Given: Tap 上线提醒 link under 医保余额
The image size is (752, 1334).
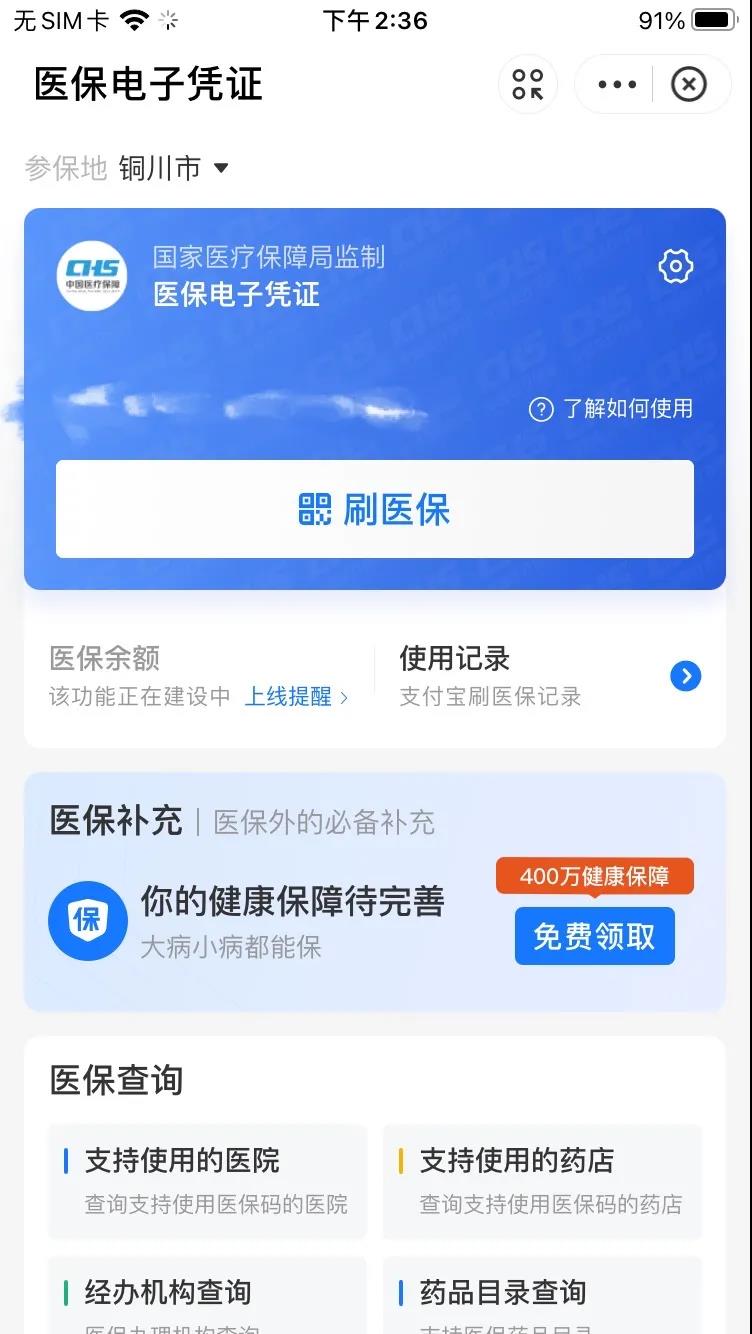Looking at the screenshot, I should pos(296,697).
